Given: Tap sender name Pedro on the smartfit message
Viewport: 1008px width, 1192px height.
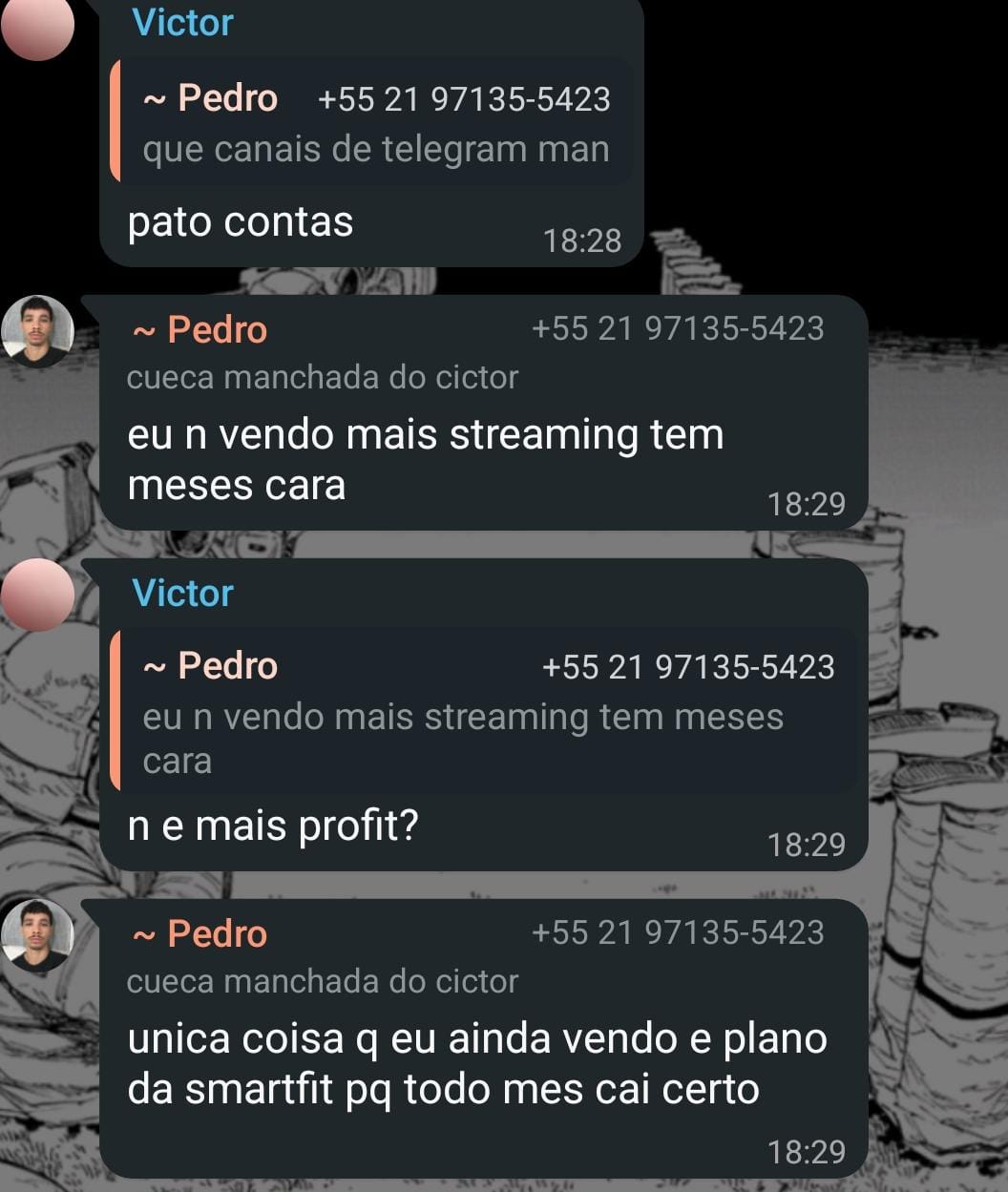Looking at the screenshot, I should coord(216,933).
